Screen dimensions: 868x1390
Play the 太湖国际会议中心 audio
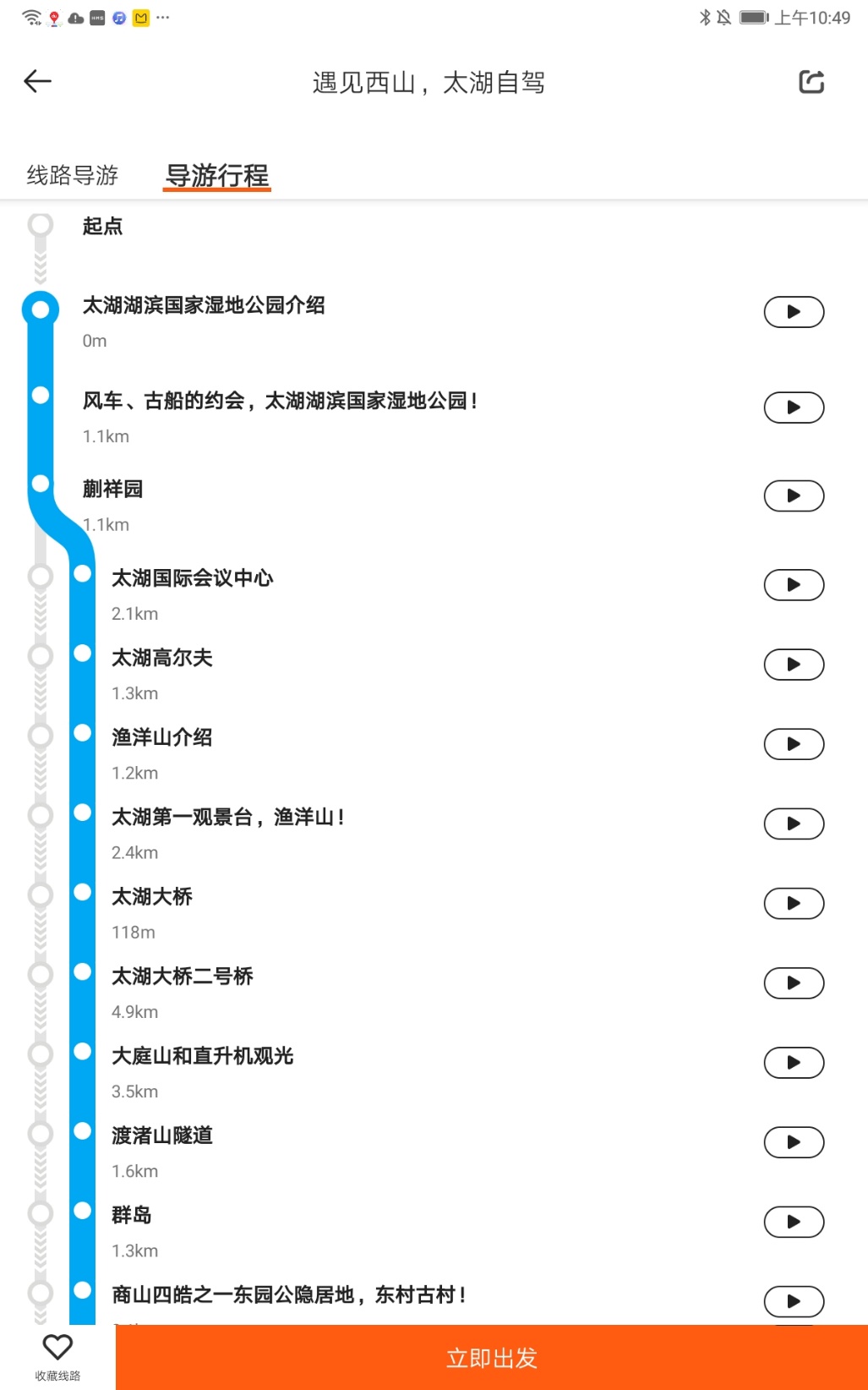[793, 584]
